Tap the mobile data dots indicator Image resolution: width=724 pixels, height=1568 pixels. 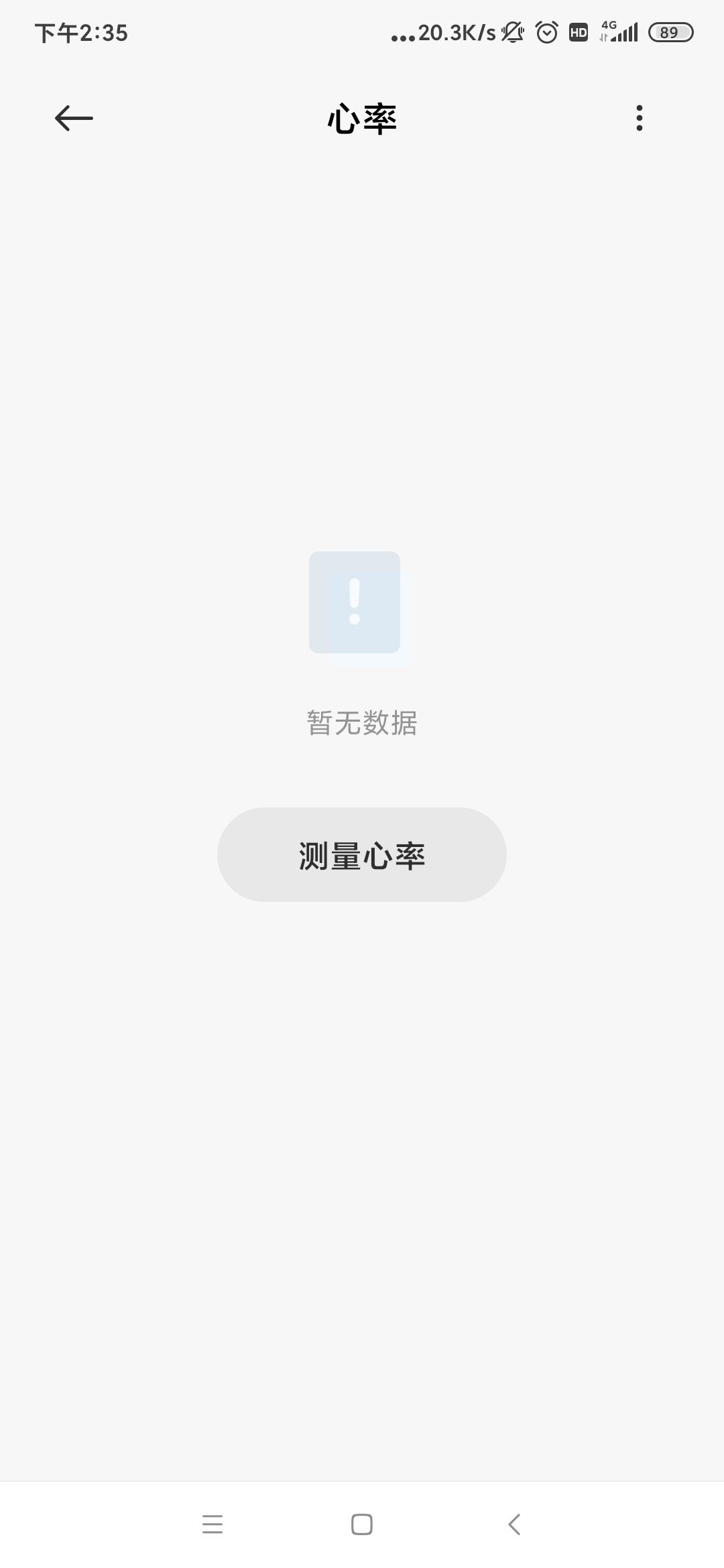point(402,37)
